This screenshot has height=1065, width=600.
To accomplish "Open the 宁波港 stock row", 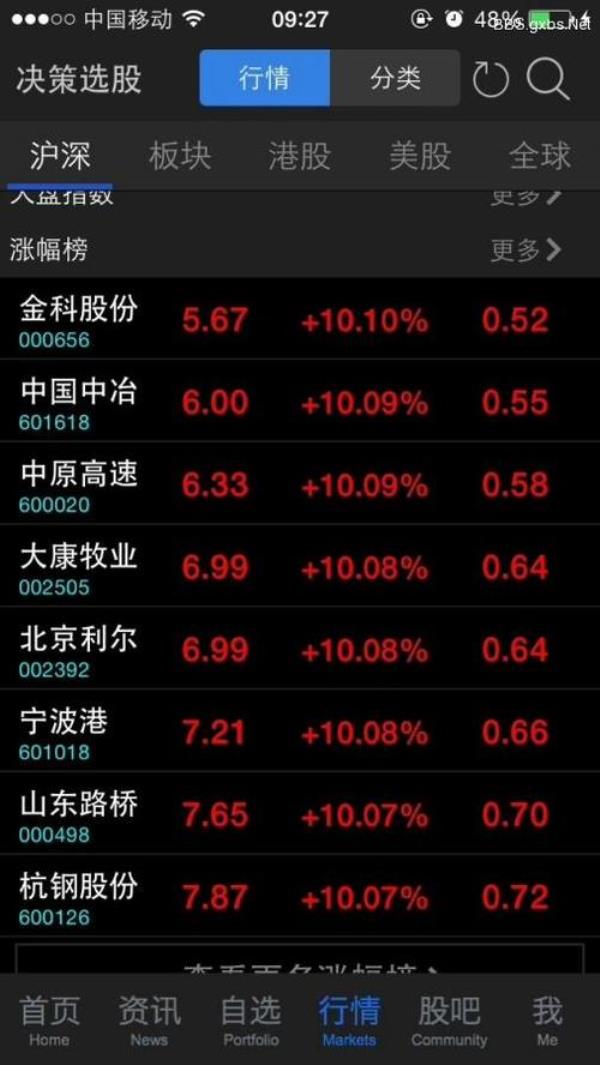I will 300,732.
